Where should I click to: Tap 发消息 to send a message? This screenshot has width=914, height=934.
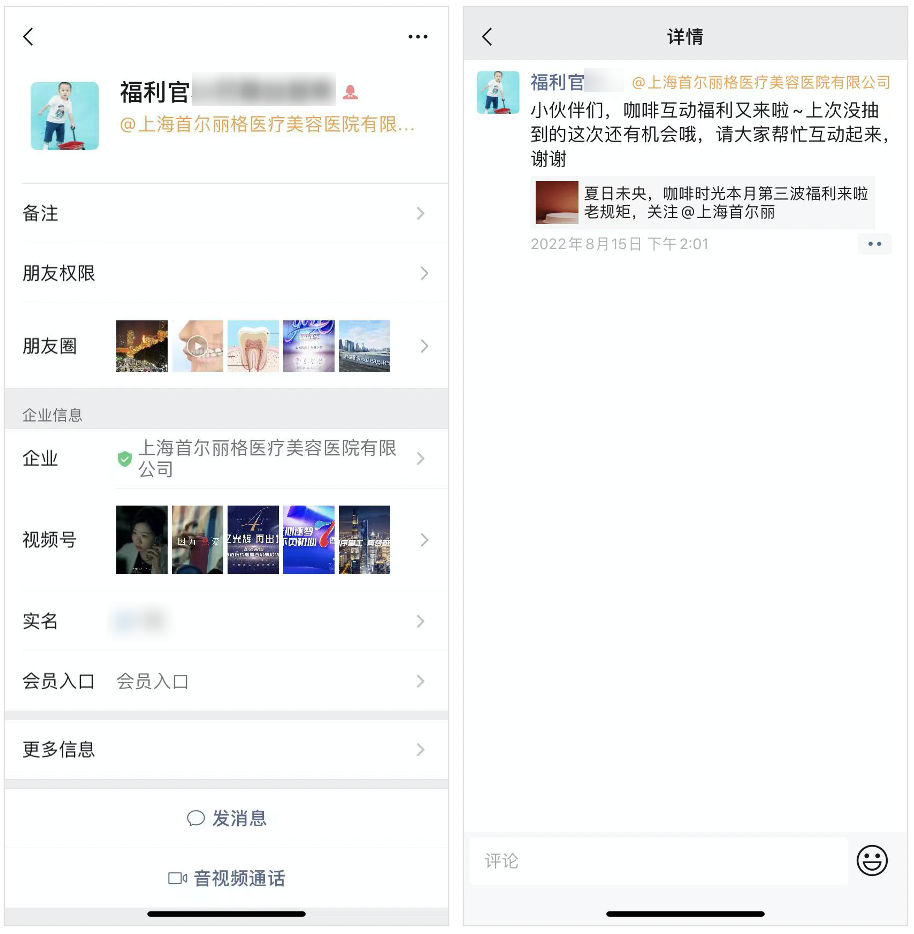click(227, 818)
